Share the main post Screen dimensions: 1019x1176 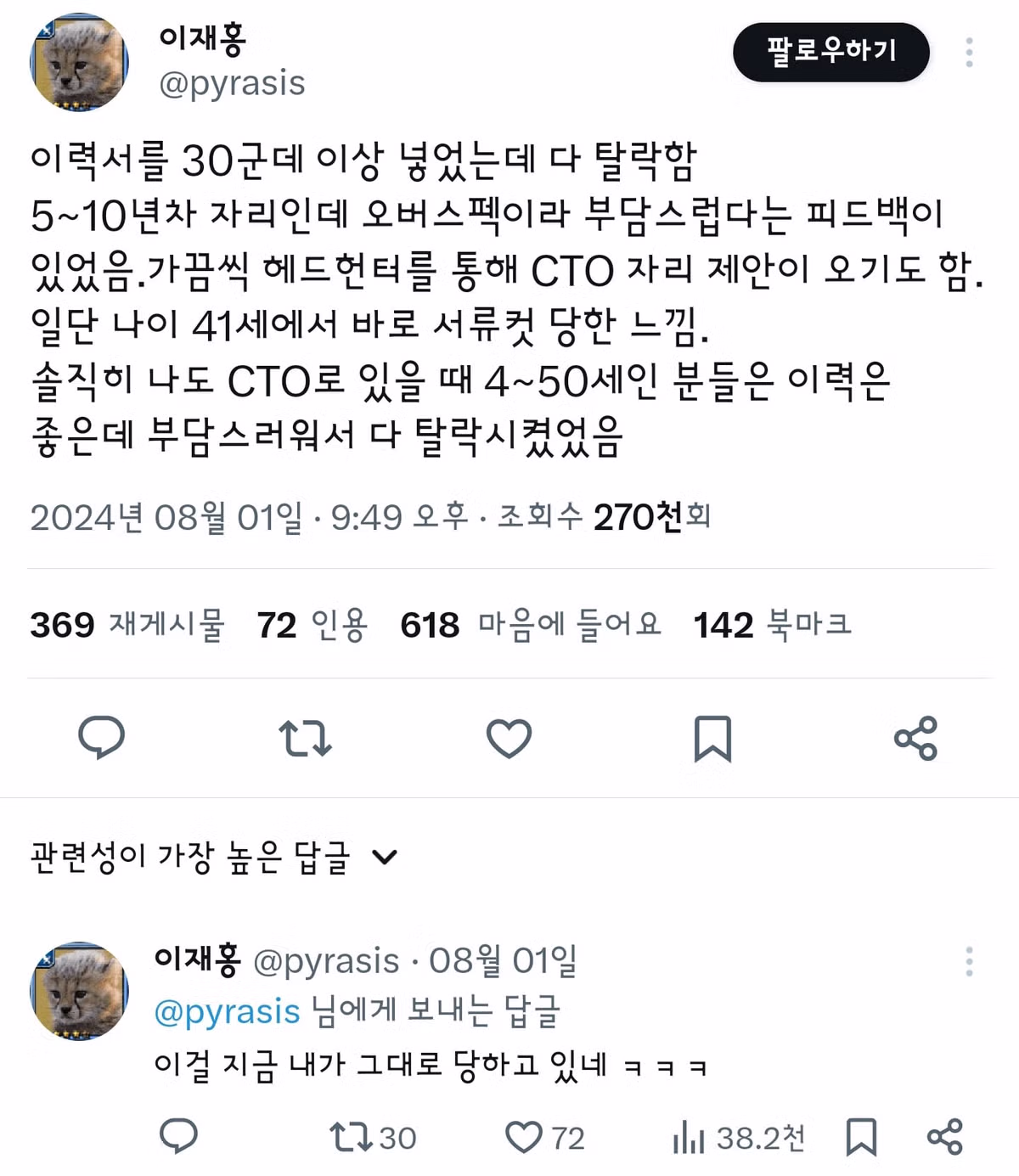point(915,737)
